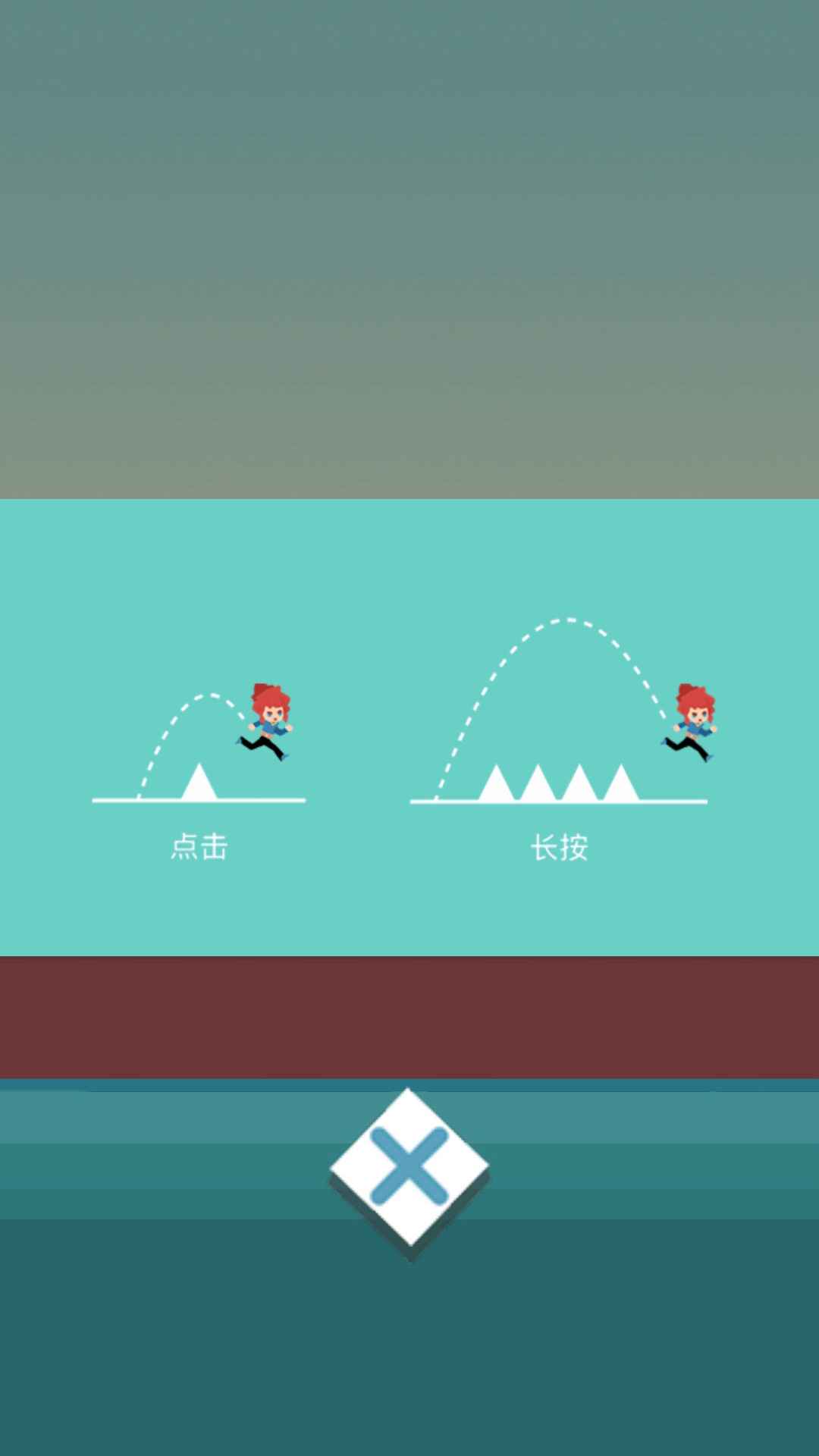Click the single white spike in the tap demo
819x1456 pixels.
[199, 785]
